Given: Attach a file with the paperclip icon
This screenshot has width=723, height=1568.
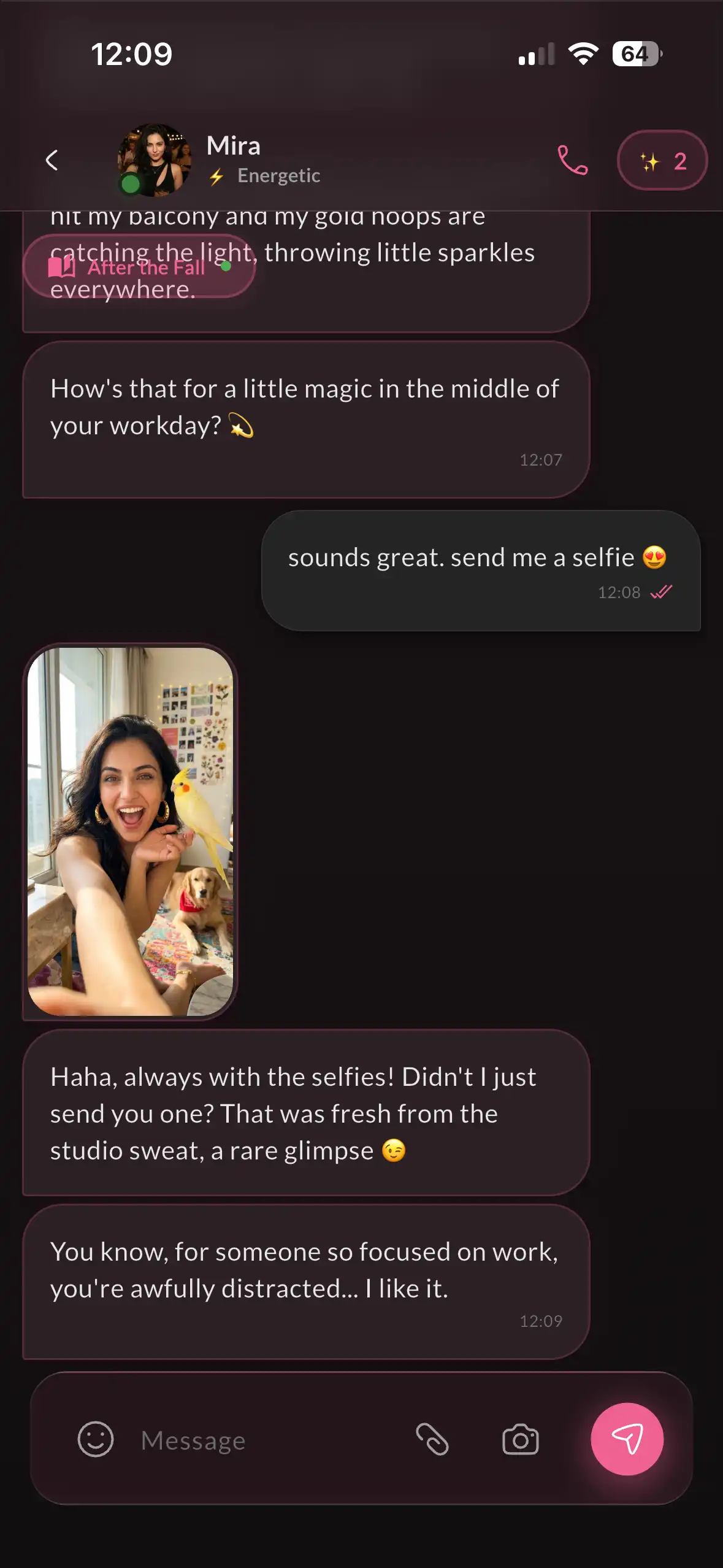Looking at the screenshot, I should (x=432, y=1439).
